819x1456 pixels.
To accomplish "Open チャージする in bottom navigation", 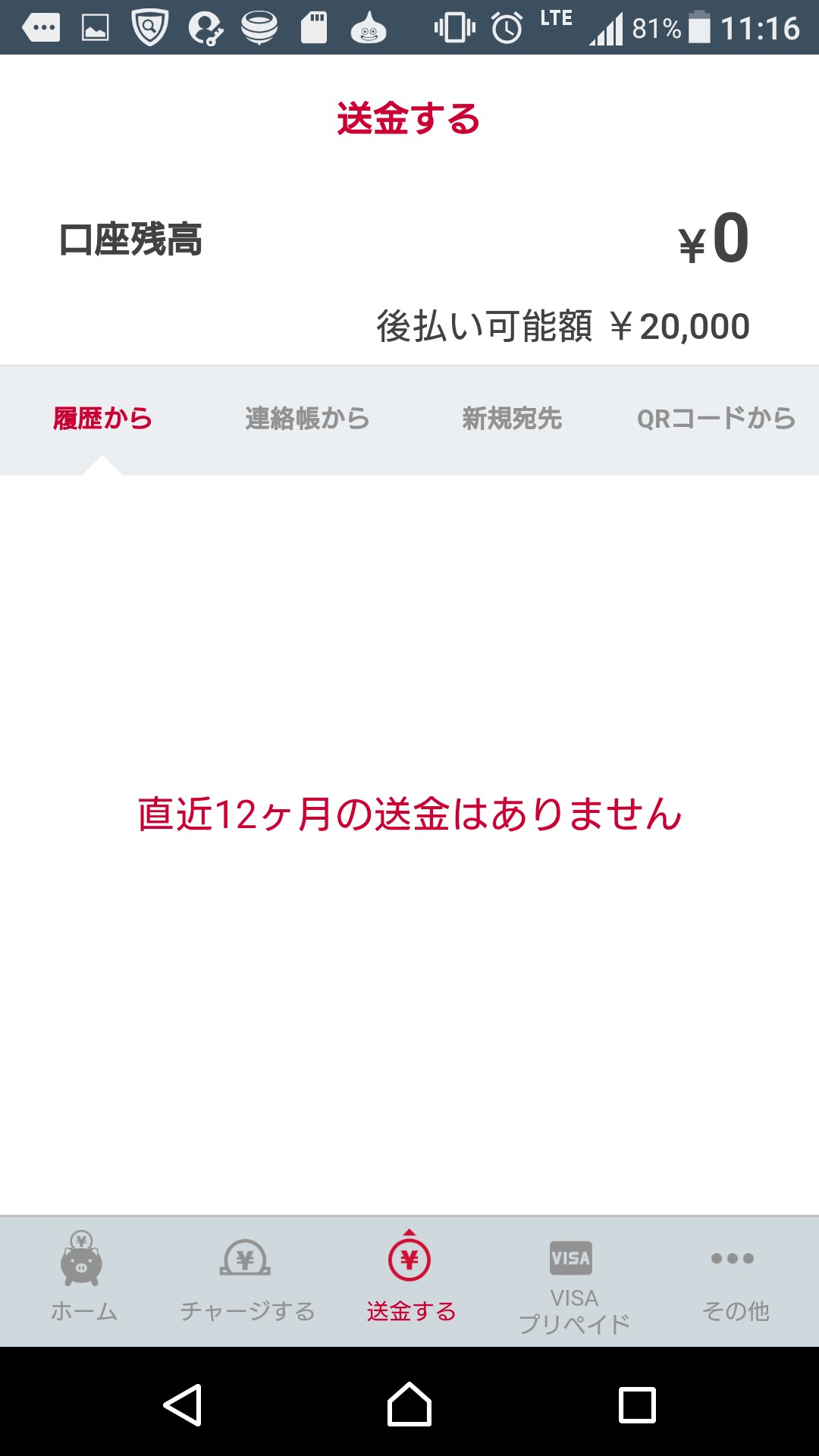I will point(246,1280).
